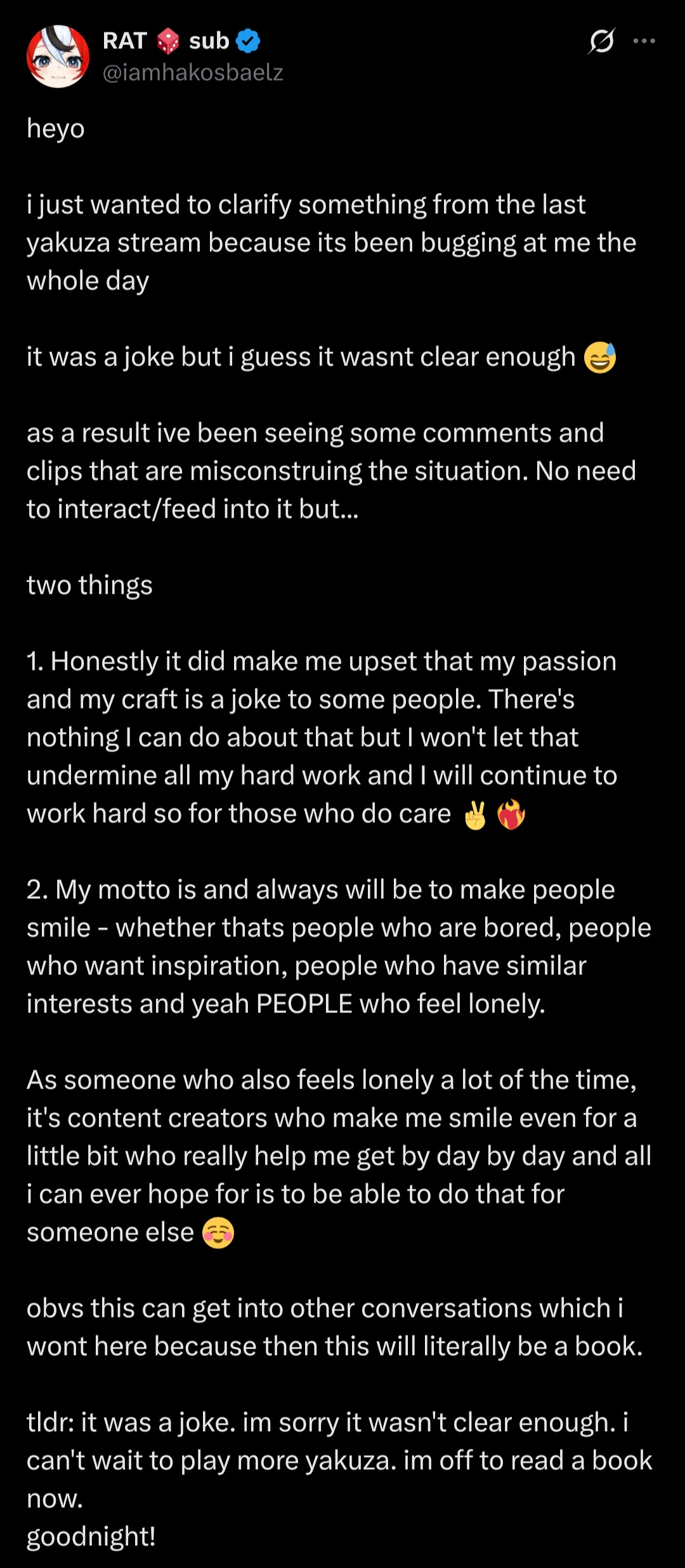Screen dimensions: 685x1568
Task: Tap the Grok slash icon
Action: [601, 41]
